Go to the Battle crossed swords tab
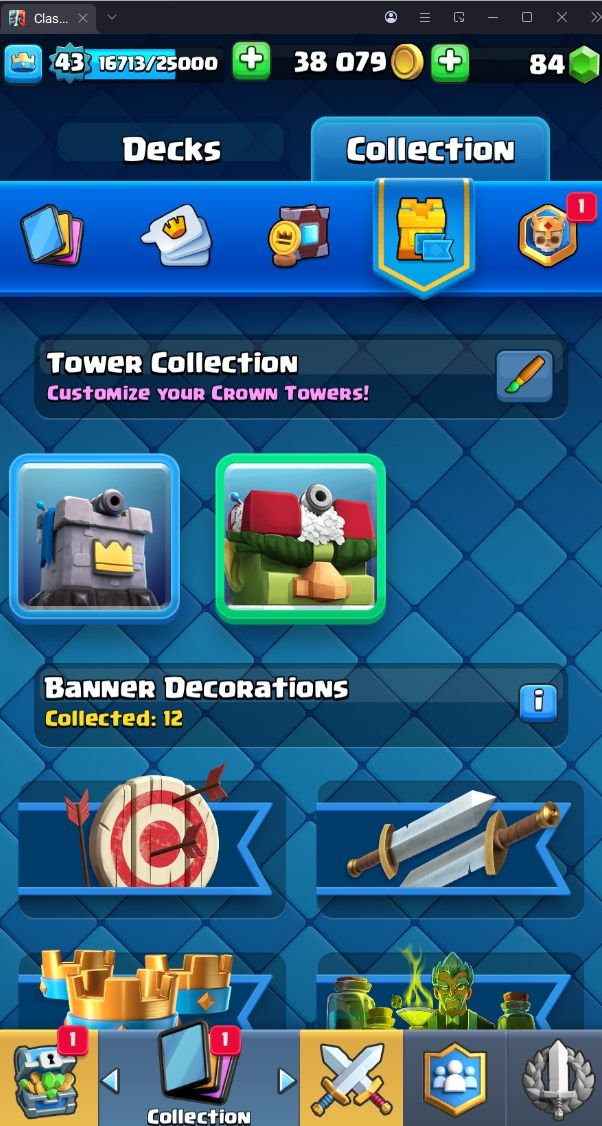 [351, 1080]
